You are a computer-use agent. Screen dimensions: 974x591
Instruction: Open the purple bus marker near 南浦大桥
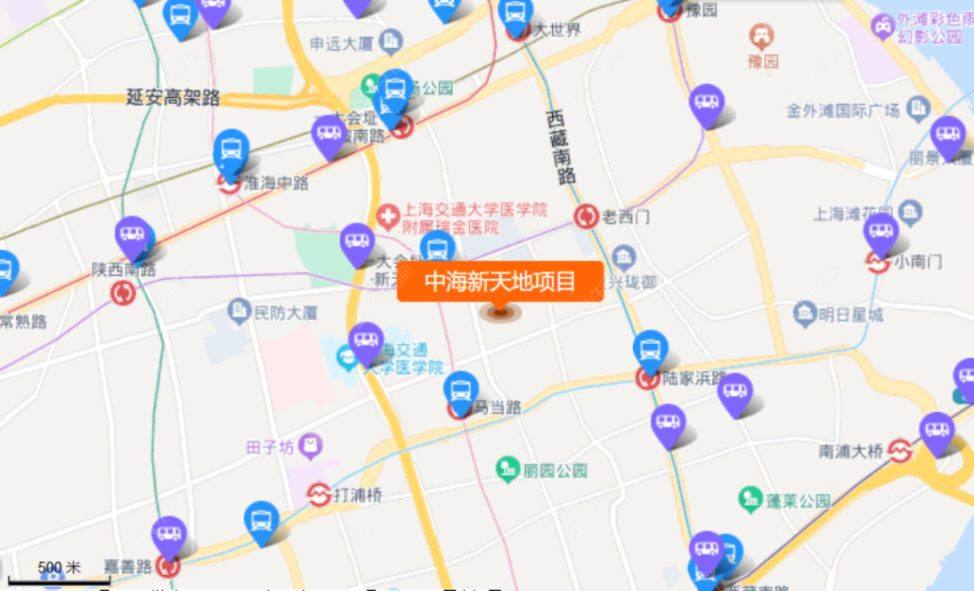point(937,430)
